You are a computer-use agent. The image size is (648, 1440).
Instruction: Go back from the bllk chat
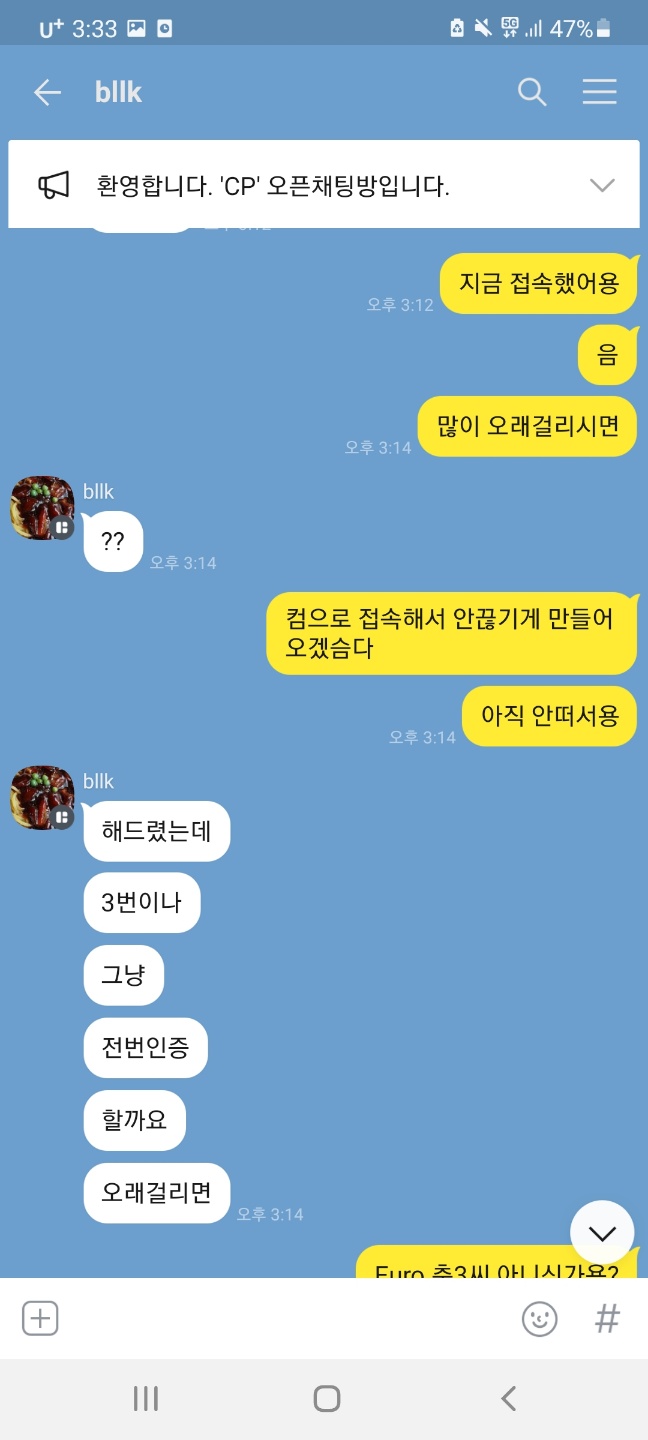pyautogui.click(x=47, y=93)
